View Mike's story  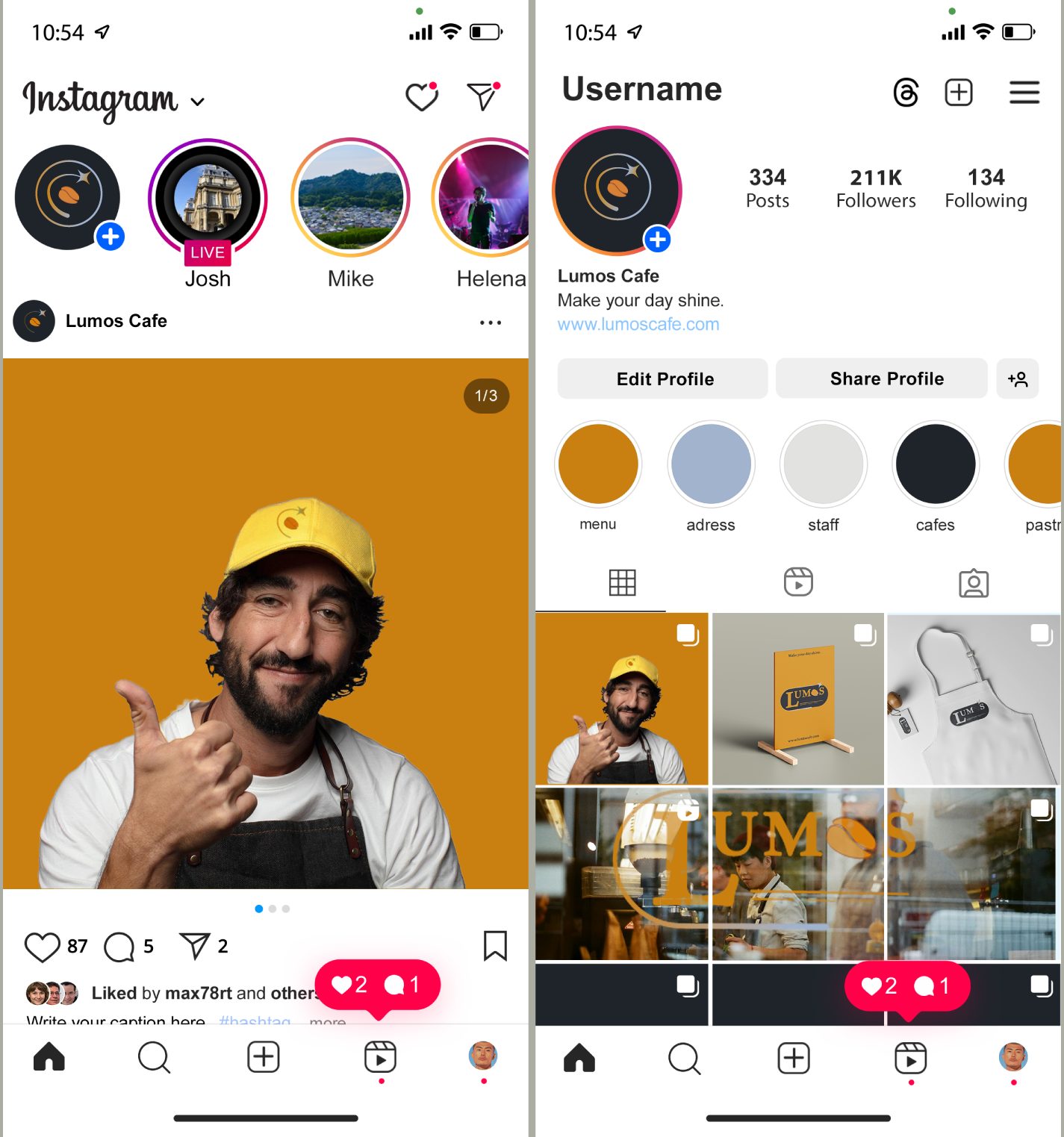[350, 198]
